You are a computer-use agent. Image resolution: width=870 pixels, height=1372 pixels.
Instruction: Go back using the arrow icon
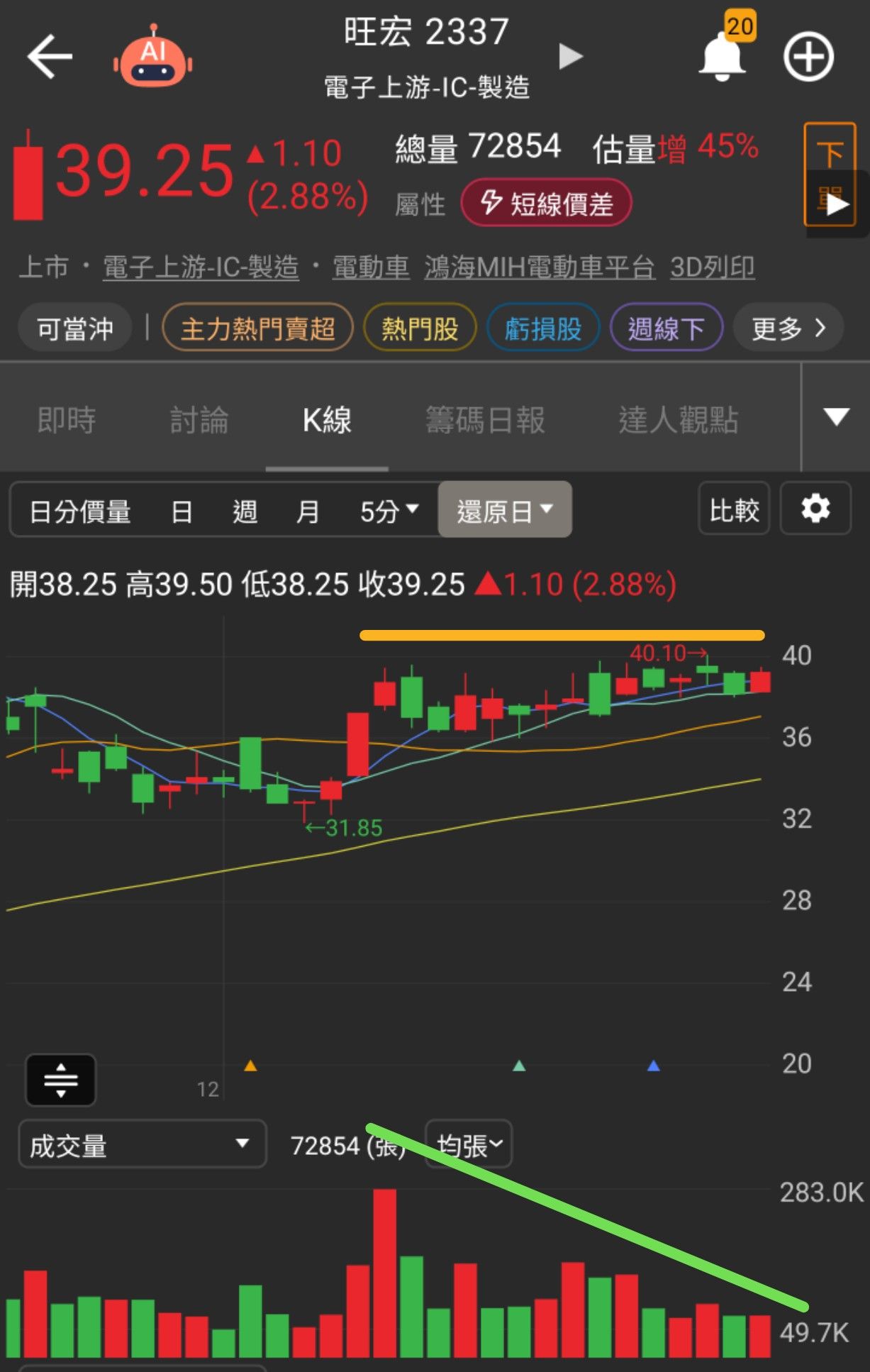click(x=50, y=57)
